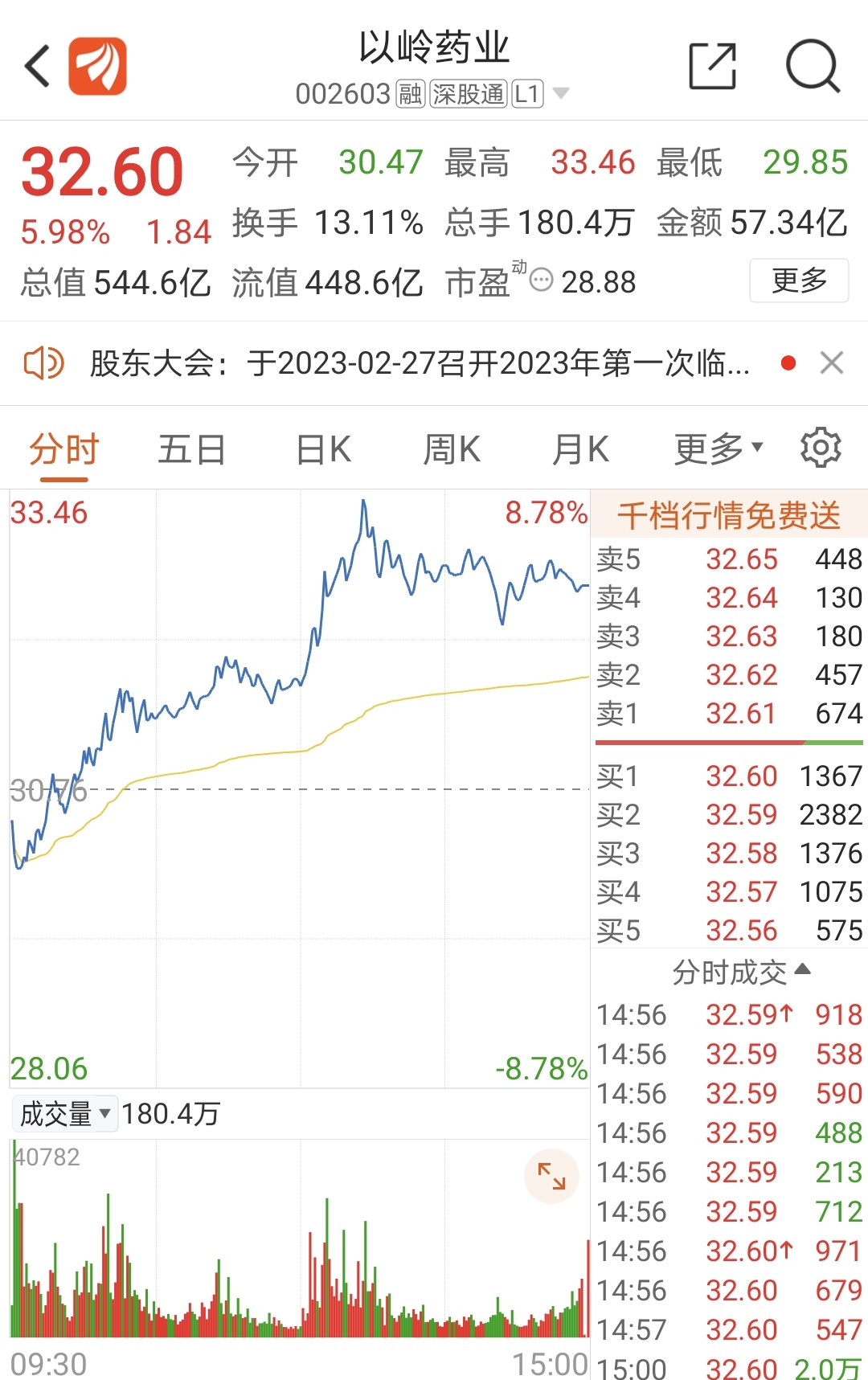Tap the fullscreen expand icon on volume chart
This screenshot has height=1380, width=868.
pyautogui.click(x=551, y=1176)
